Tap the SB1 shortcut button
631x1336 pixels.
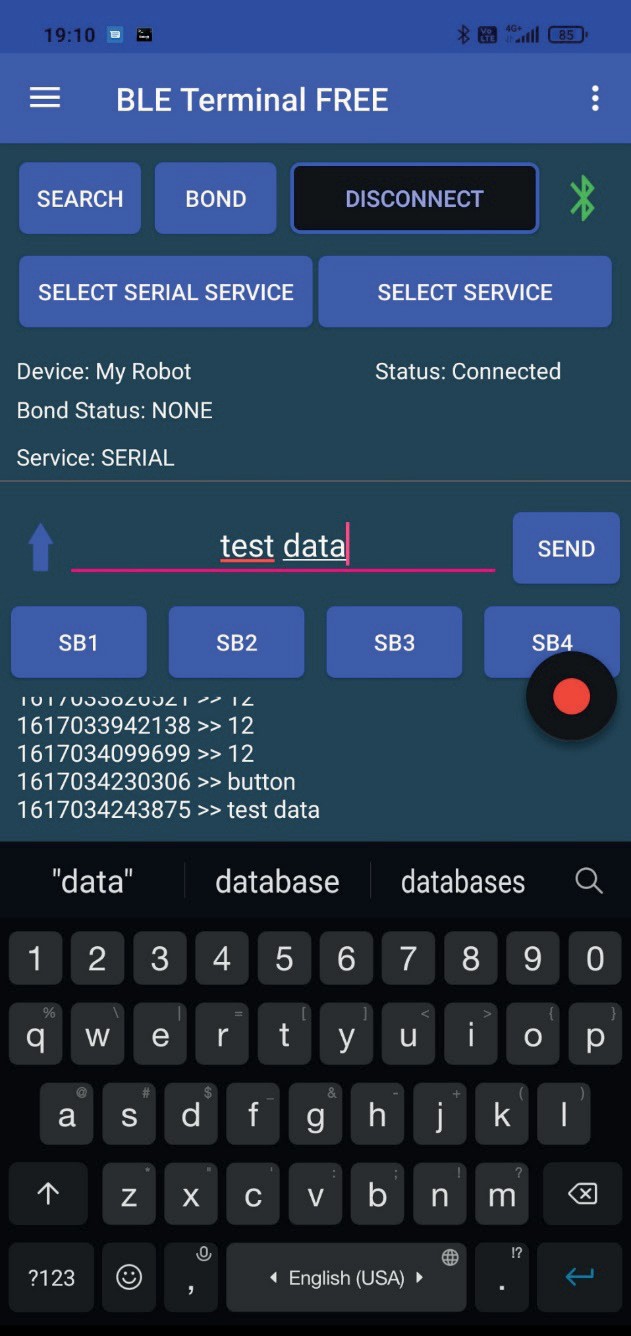(79, 642)
